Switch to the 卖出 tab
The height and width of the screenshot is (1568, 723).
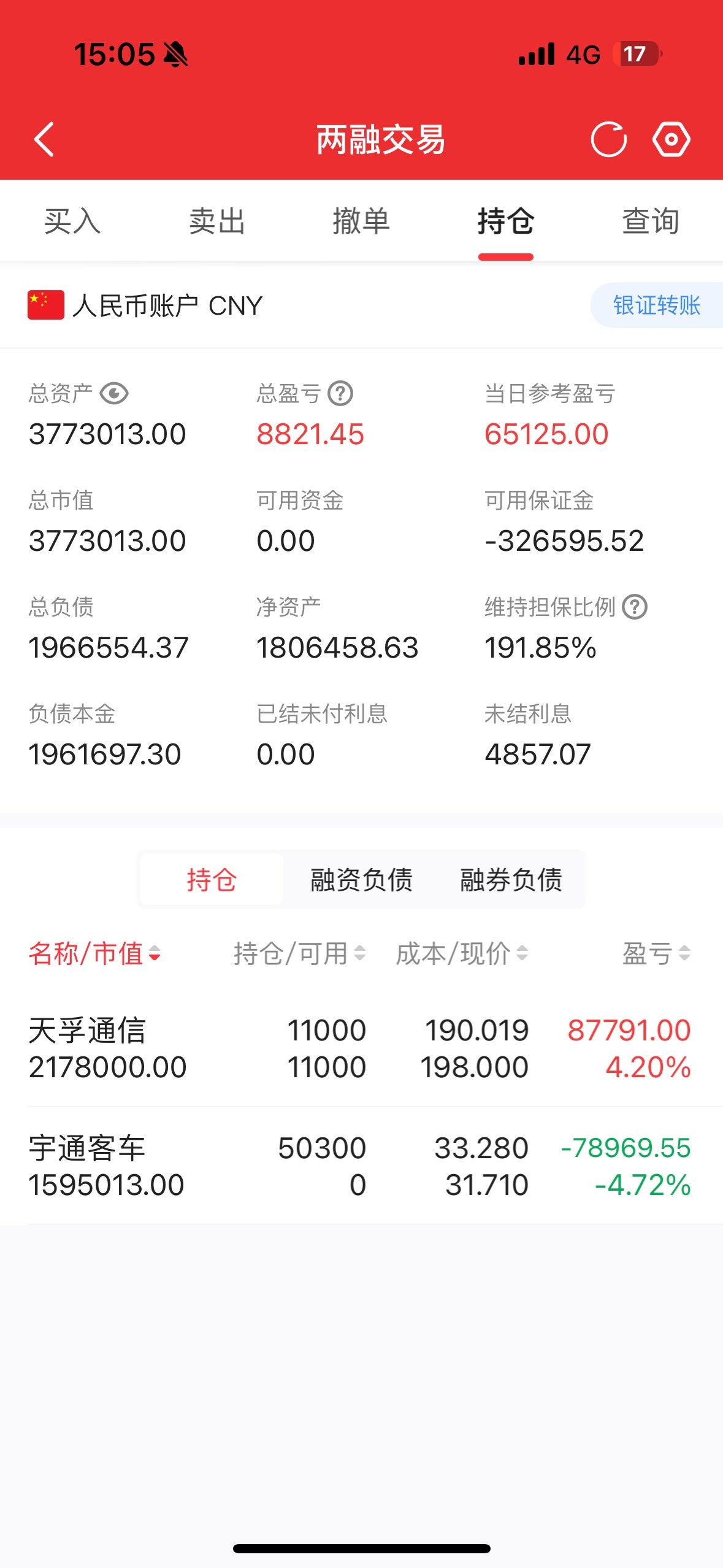[217, 221]
